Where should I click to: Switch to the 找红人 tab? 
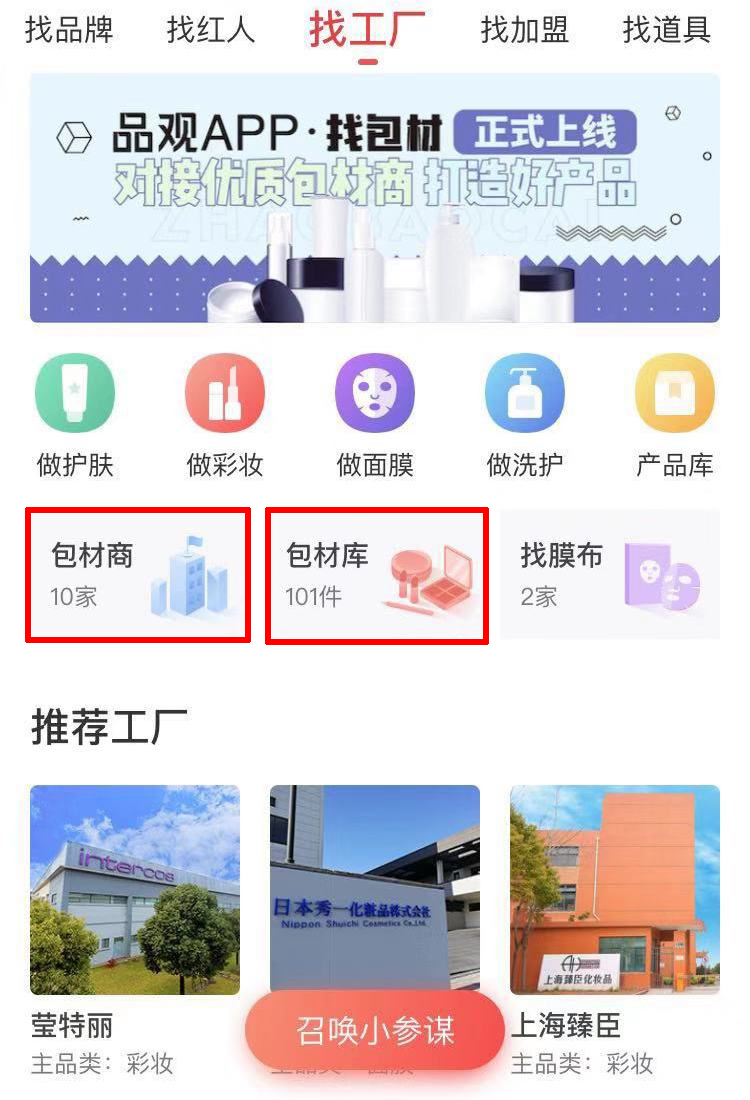tap(211, 29)
